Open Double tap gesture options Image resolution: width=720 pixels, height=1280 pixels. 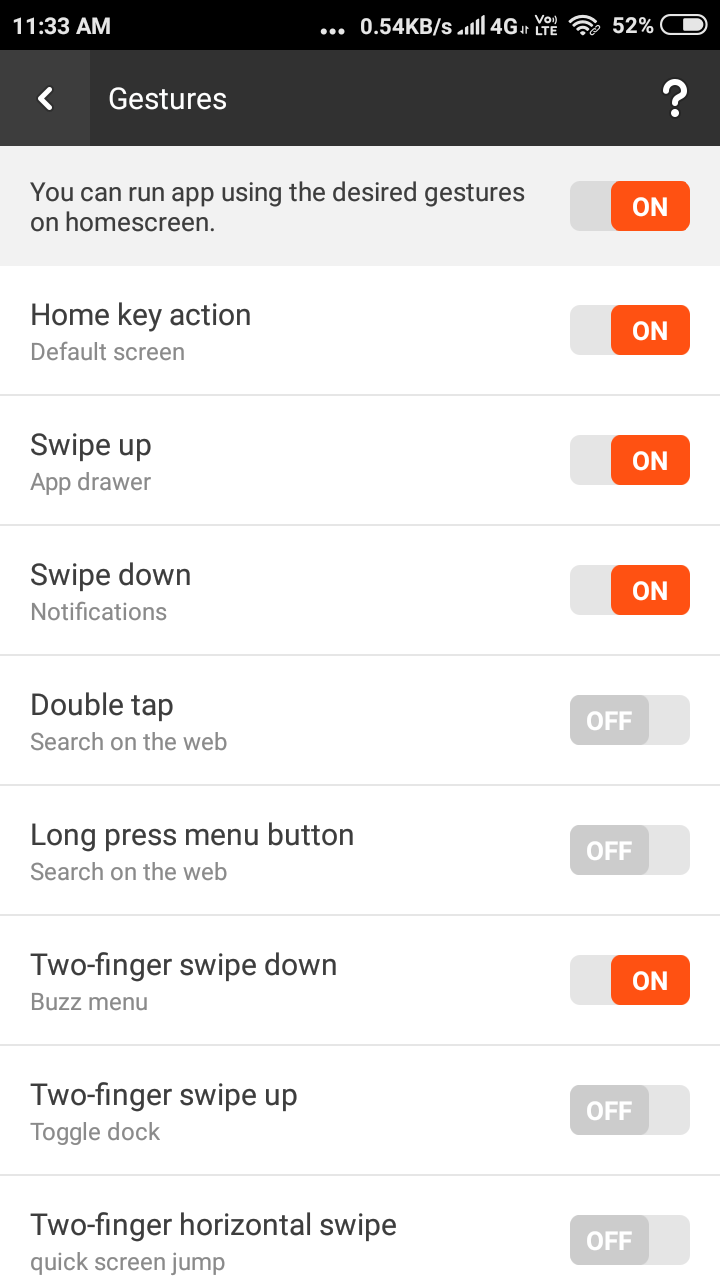(360, 721)
